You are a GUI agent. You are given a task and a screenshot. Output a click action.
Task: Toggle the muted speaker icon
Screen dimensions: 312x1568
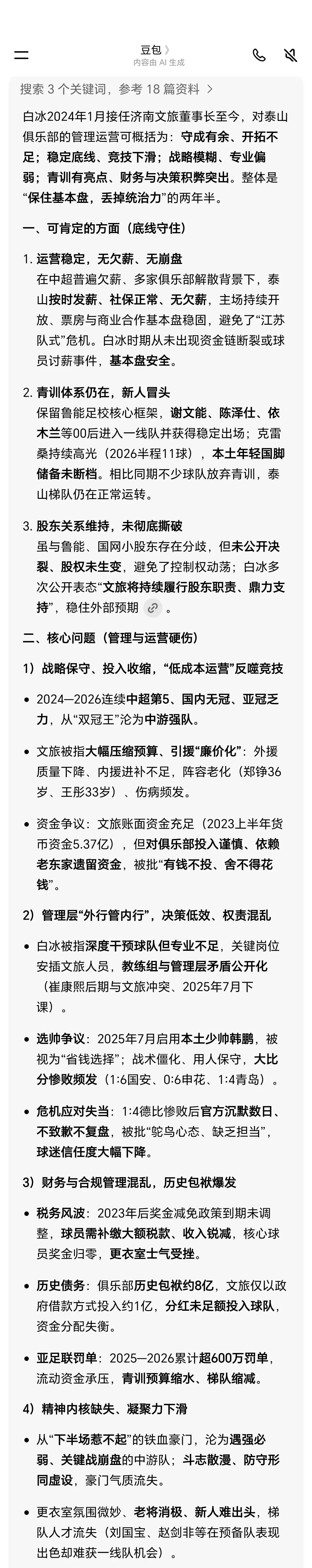point(291,55)
